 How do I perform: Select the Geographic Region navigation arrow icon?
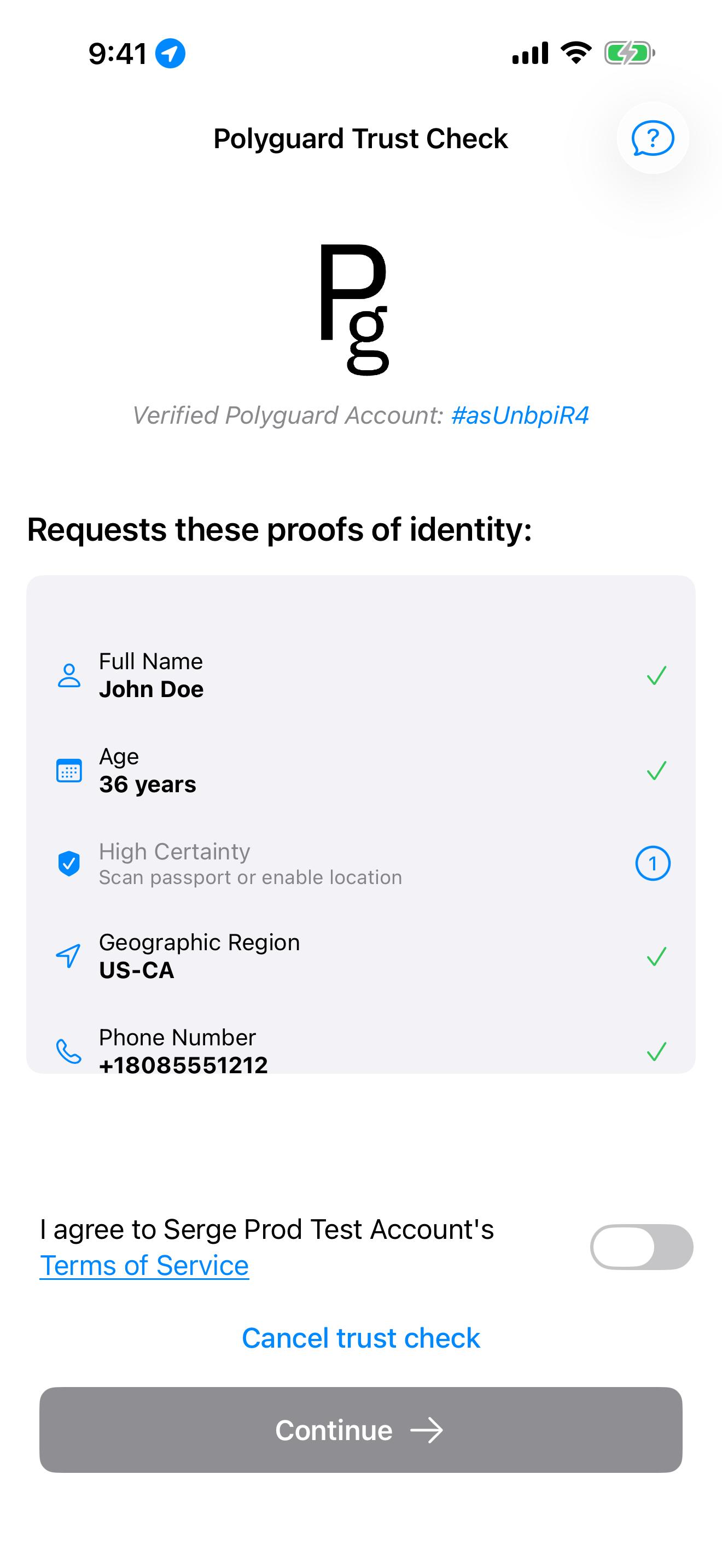69,956
